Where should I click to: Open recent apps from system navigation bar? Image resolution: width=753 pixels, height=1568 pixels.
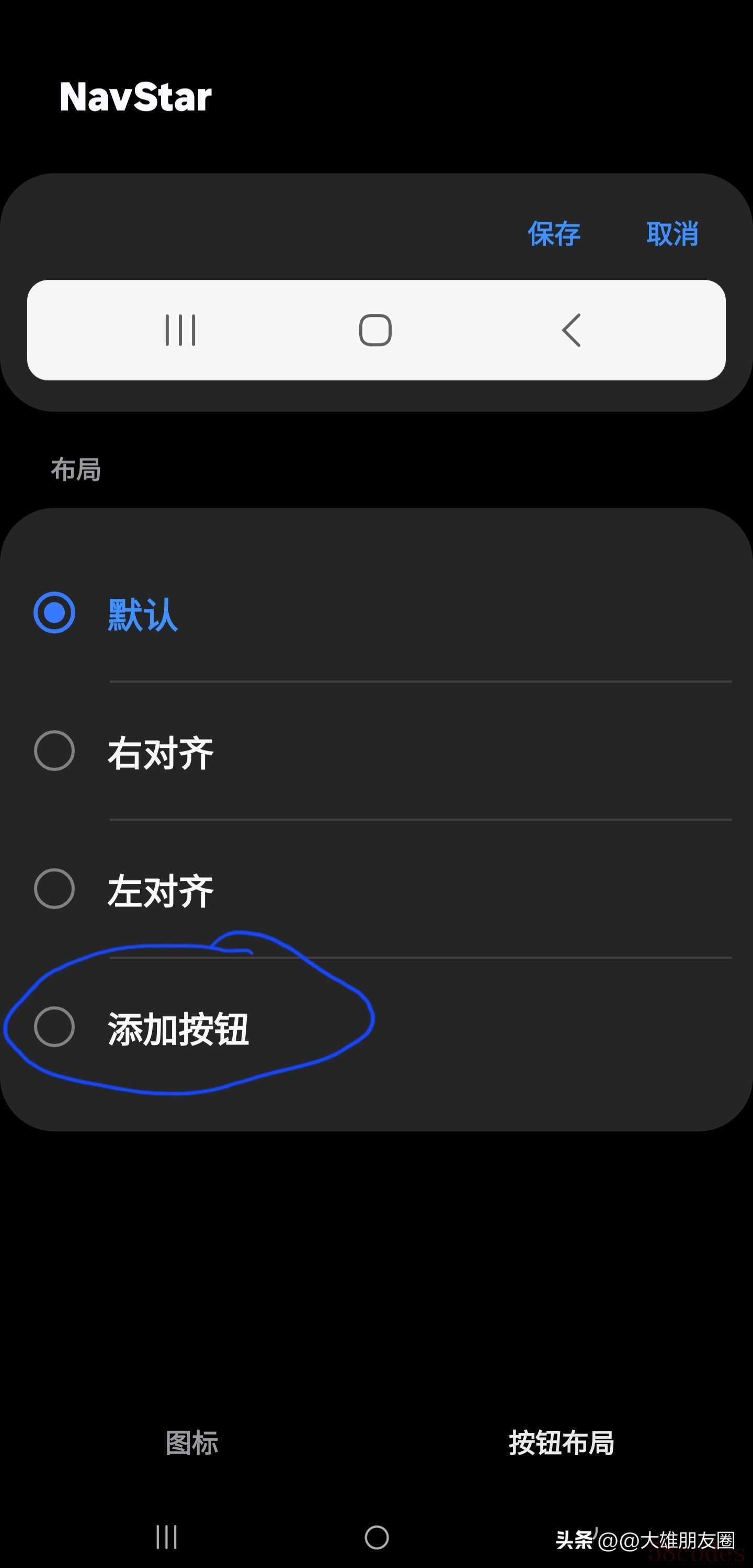point(166,1536)
